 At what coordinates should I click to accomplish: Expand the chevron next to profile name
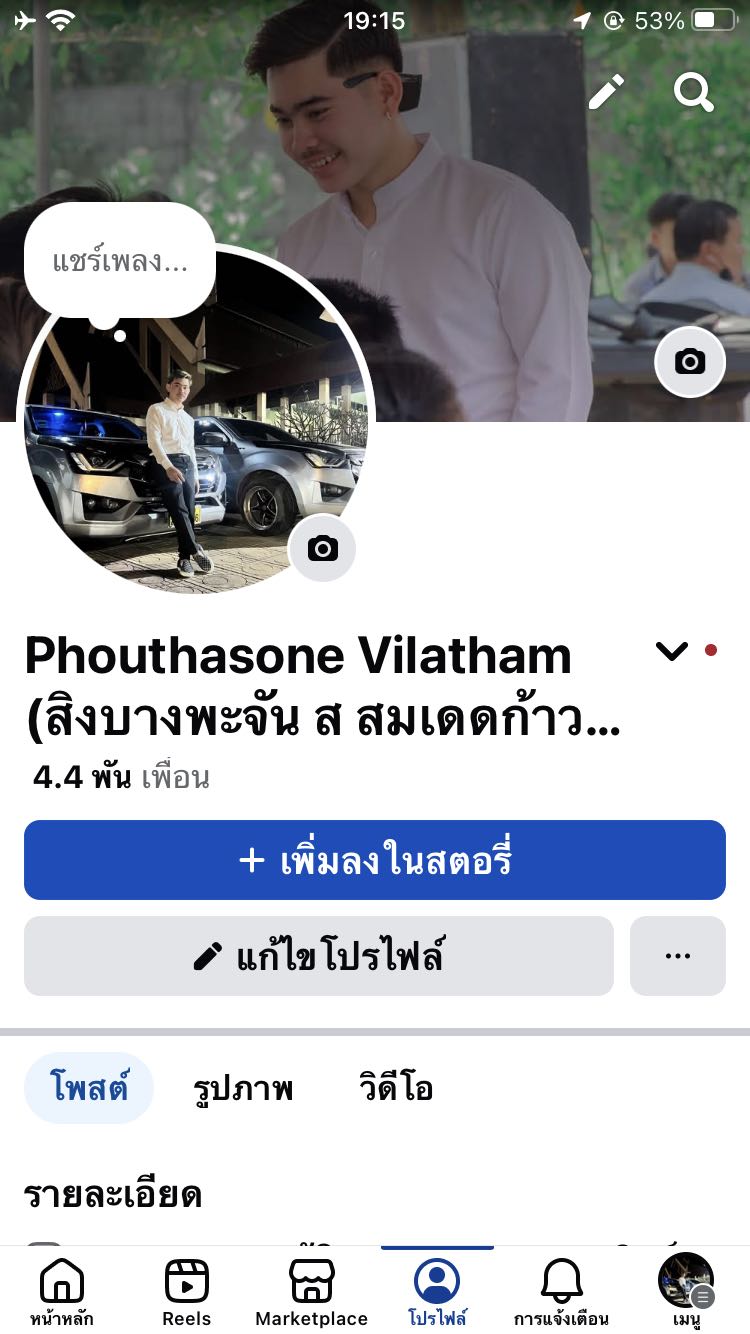(x=672, y=652)
